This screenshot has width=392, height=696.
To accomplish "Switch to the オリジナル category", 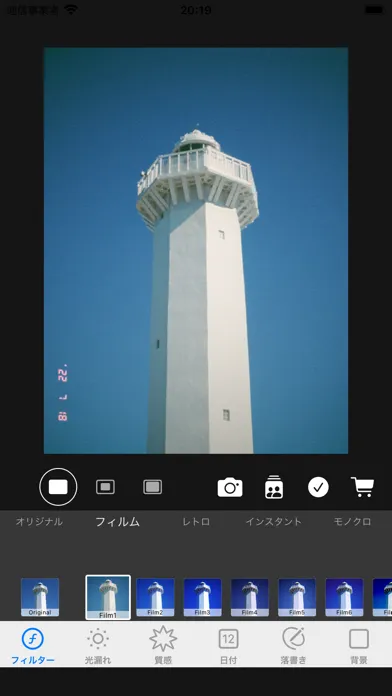I will click(x=39, y=522).
